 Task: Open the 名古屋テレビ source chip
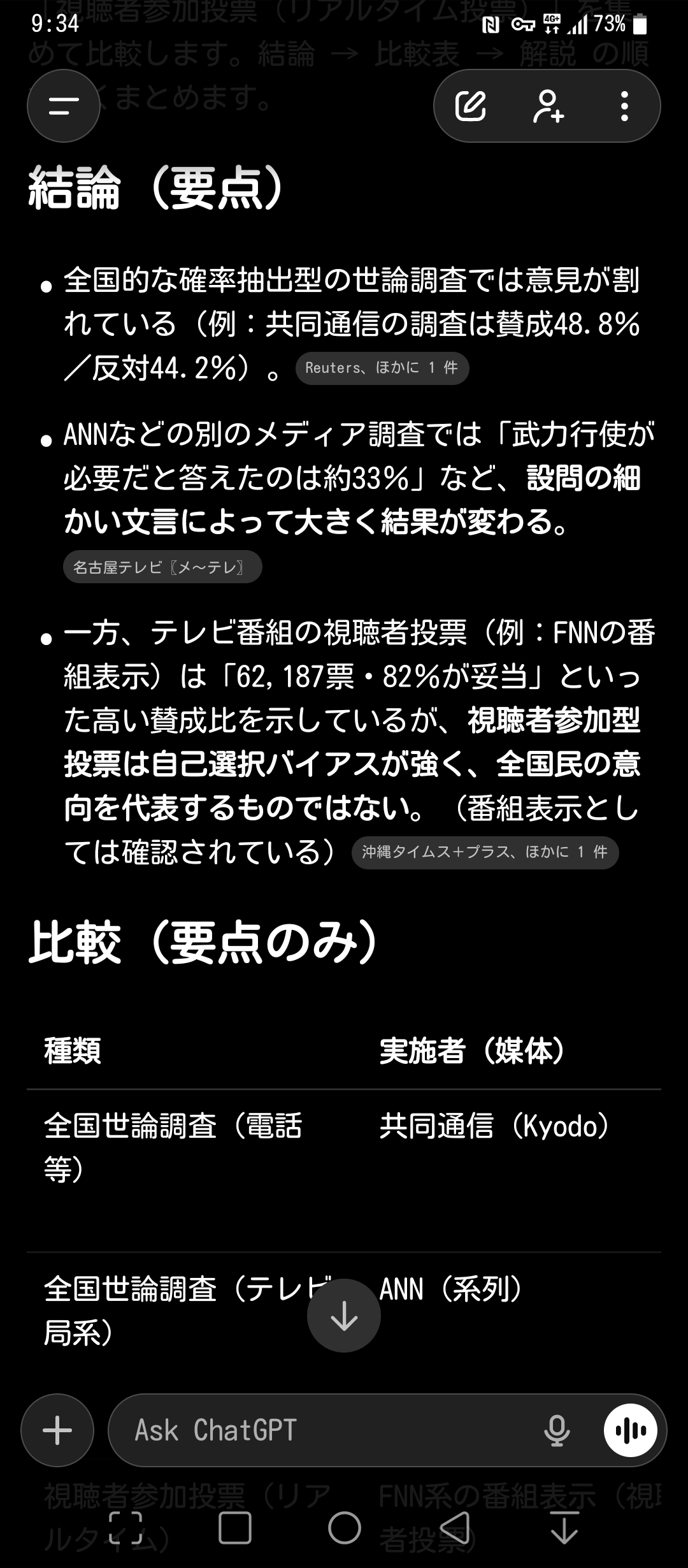162,567
